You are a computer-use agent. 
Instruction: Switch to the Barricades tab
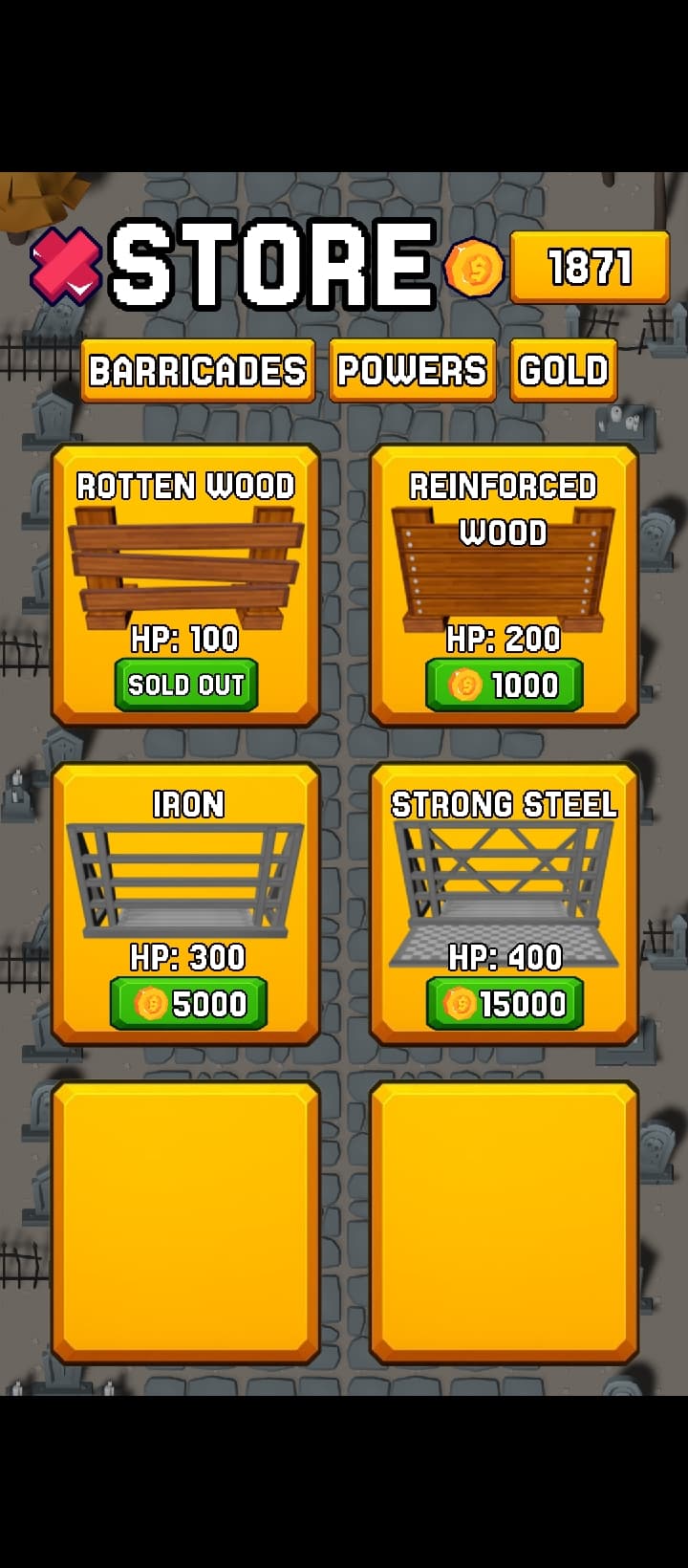tap(198, 371)
